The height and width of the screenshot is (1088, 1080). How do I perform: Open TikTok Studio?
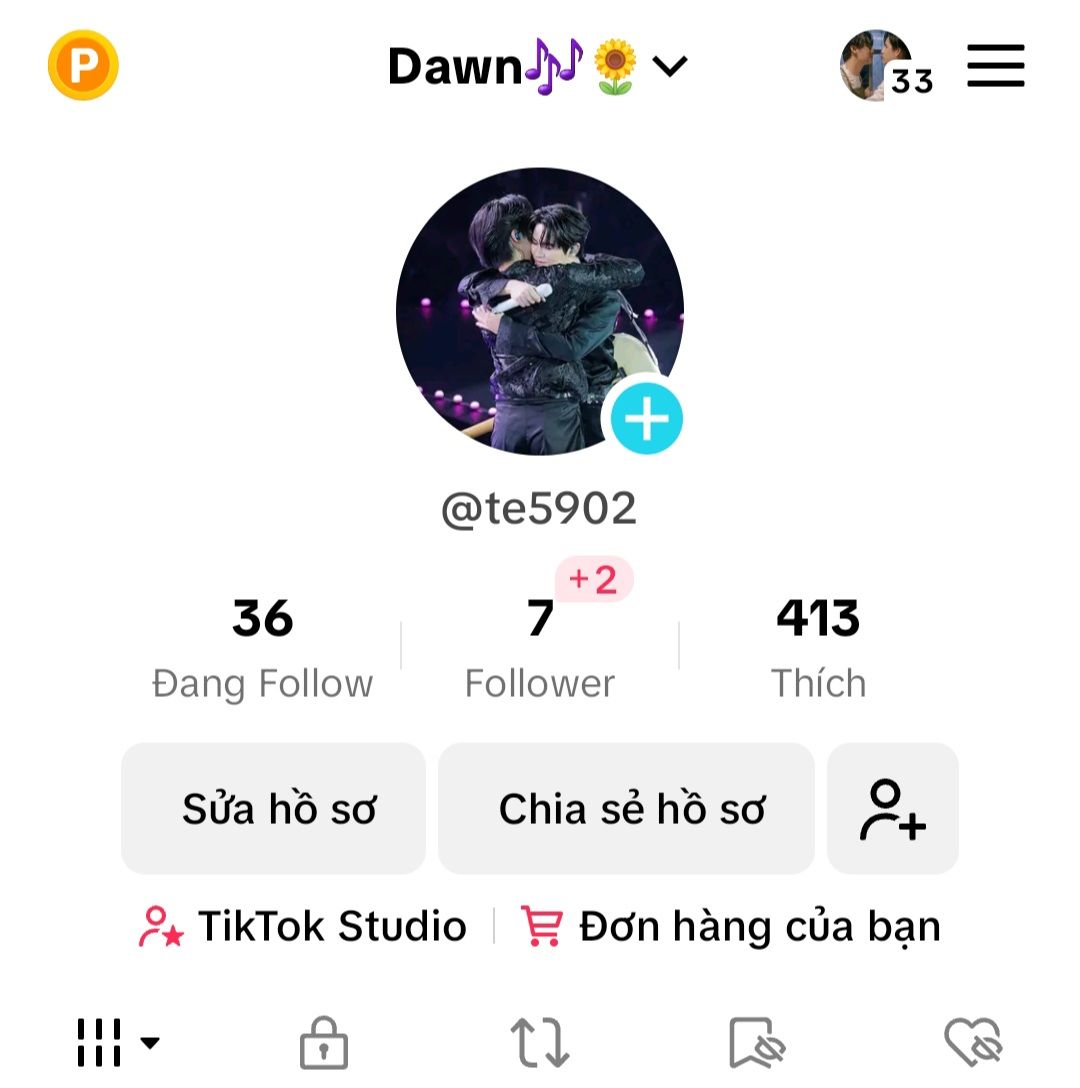click(303, 926)
